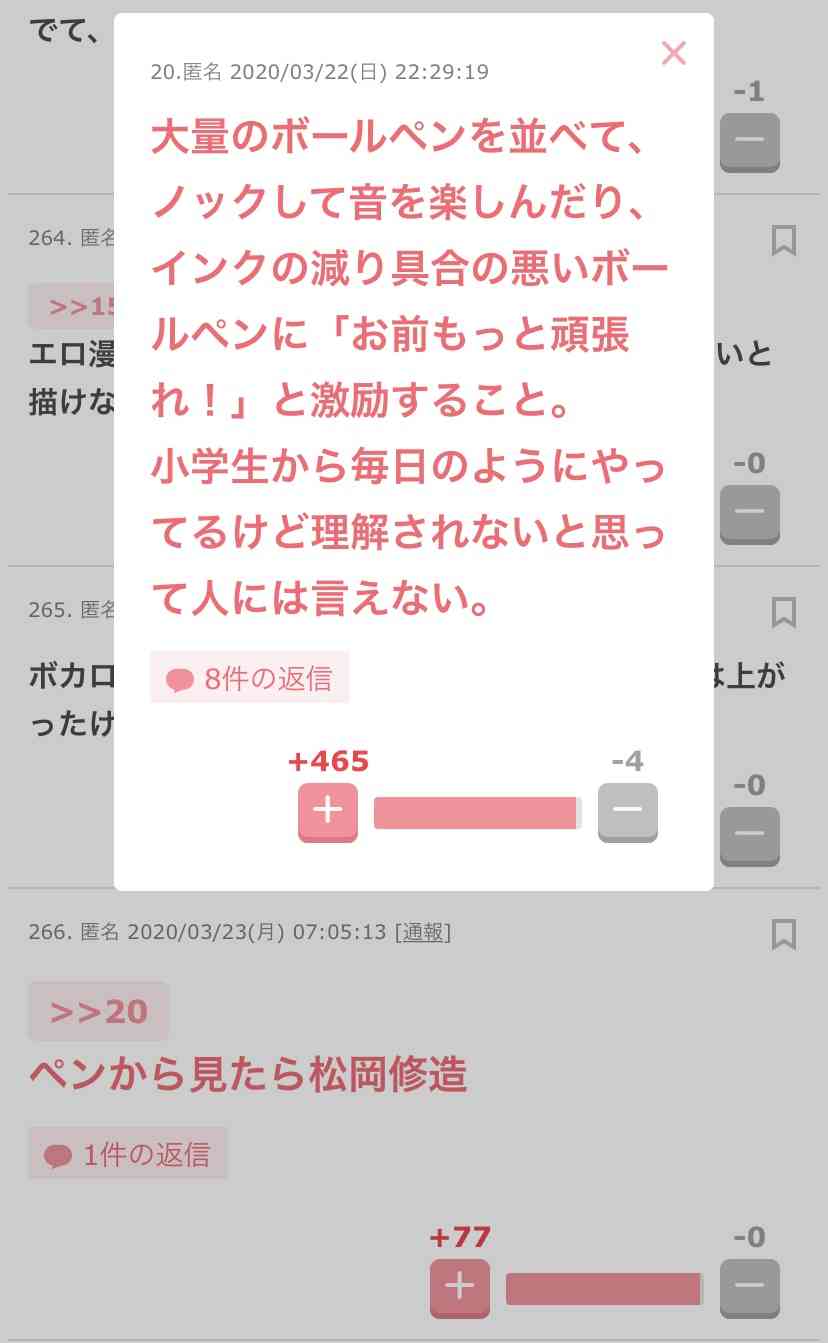Upvote comment 266 showing +77
This screenshot has height=1343, width=828.
coord(459,1287)
